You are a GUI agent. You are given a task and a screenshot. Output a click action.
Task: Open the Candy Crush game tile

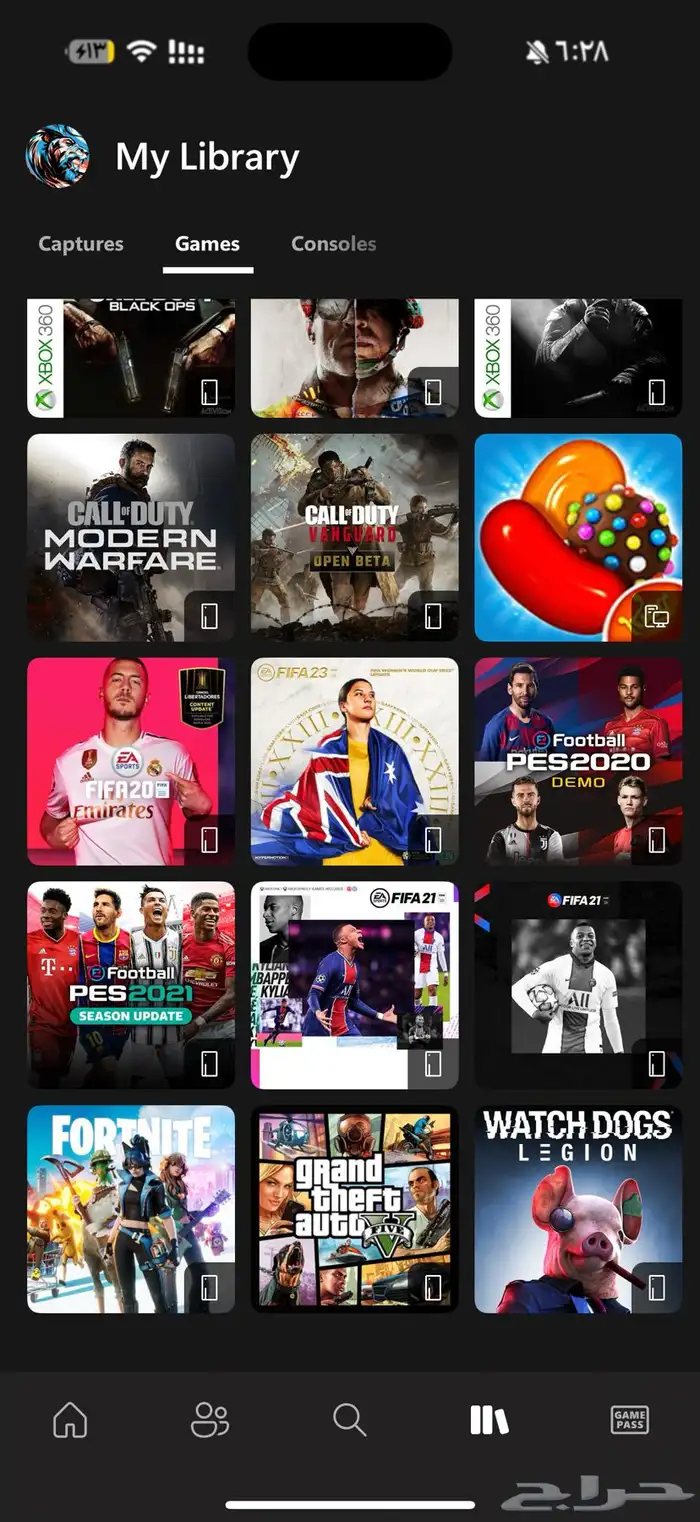[578, 537]
